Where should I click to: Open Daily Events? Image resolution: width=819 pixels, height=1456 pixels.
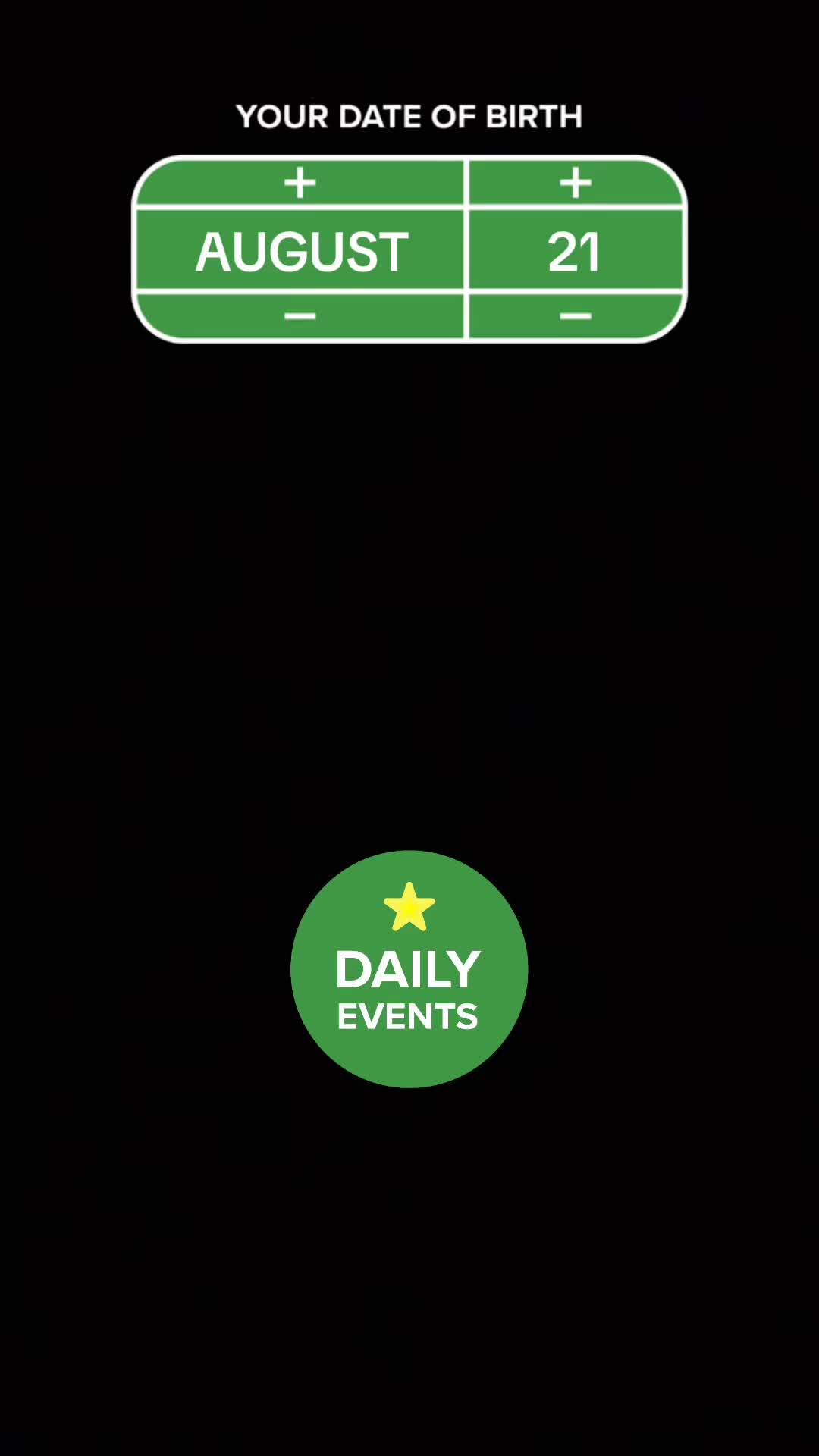click(x=409, y=968)
